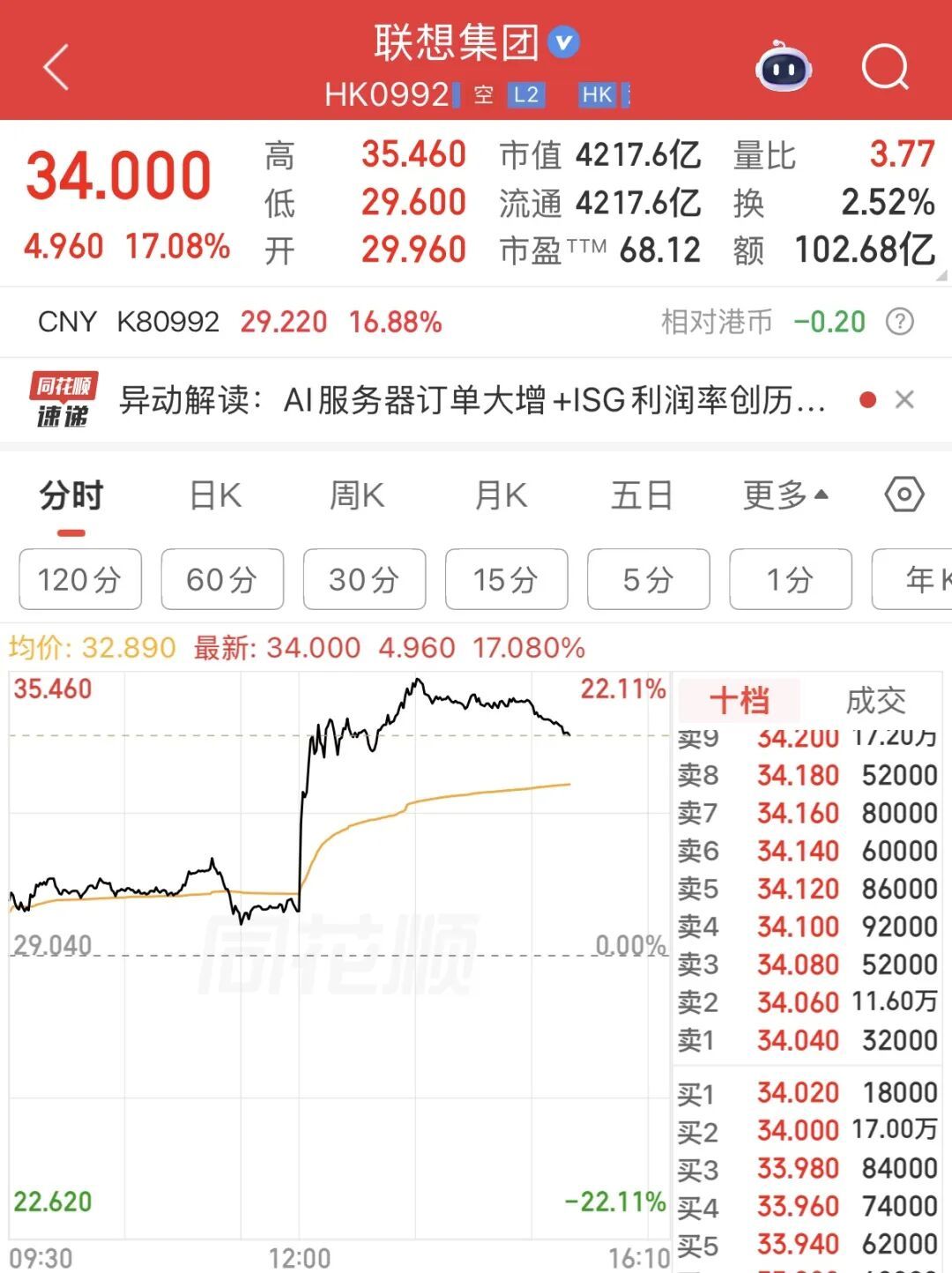Switch to the 成交 tab

875,701
